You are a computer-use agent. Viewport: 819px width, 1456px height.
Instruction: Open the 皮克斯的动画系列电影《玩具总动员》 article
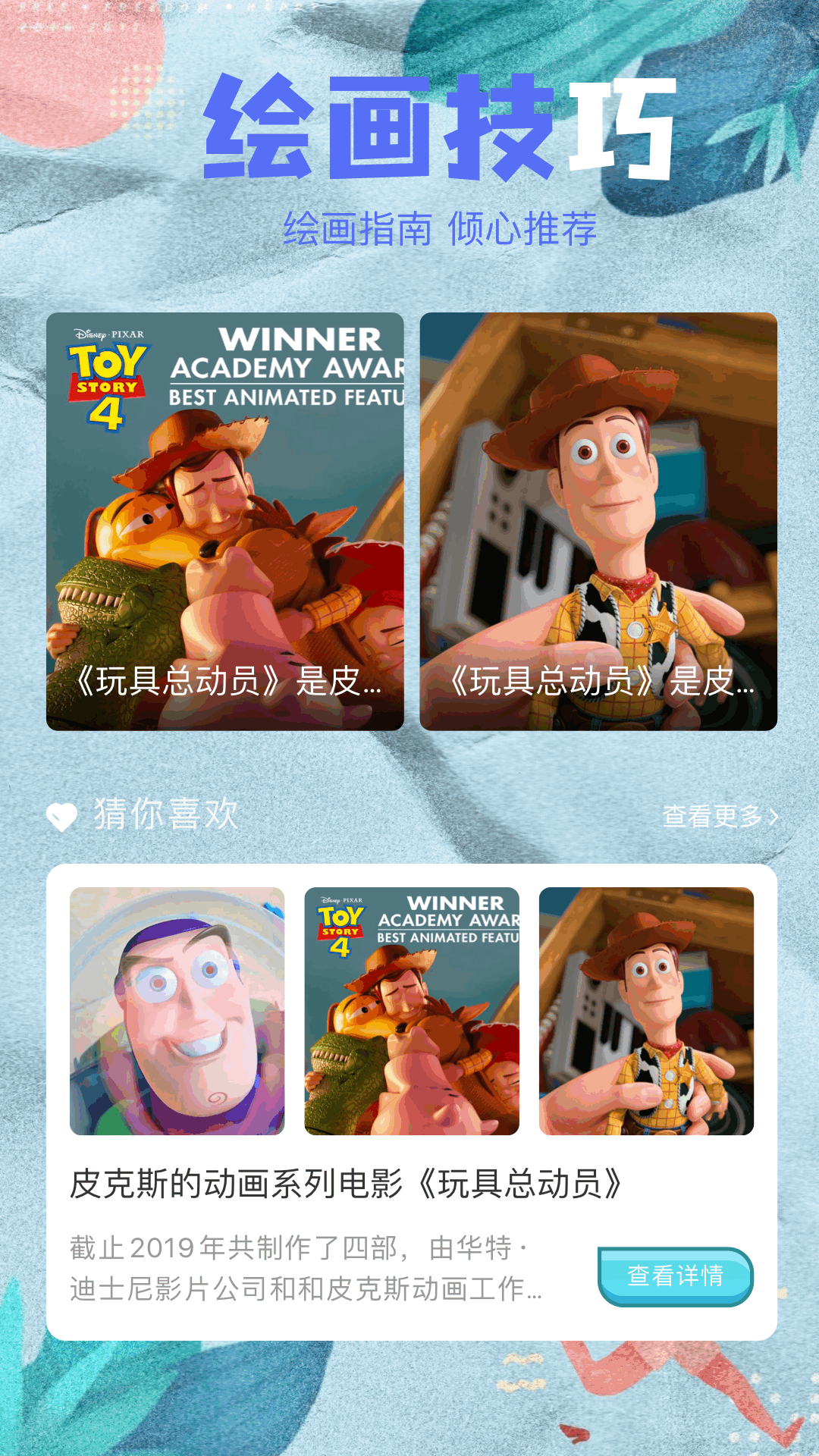[x=346, y=1185]
